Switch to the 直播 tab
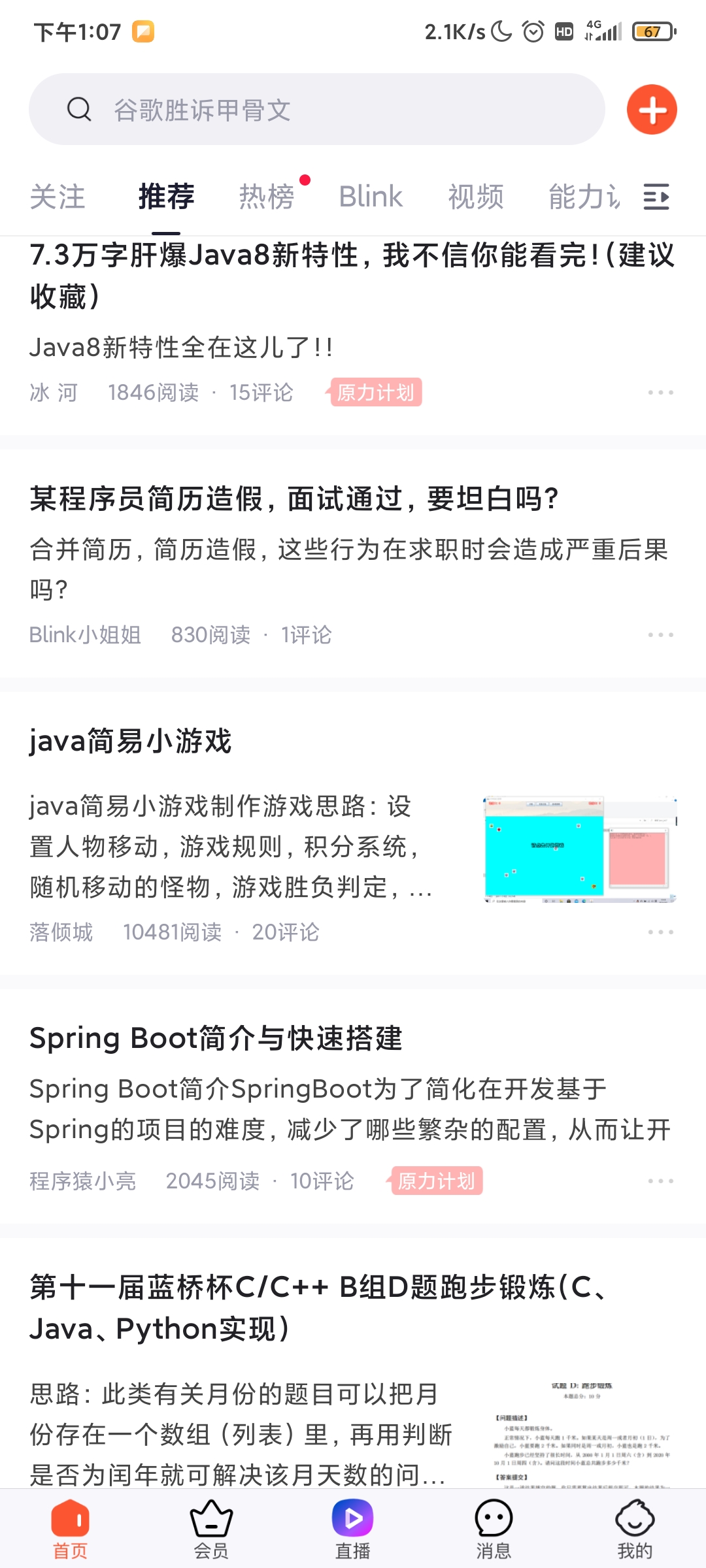The height and width of the screenshot is (1568, 706). click(352, 1529)
